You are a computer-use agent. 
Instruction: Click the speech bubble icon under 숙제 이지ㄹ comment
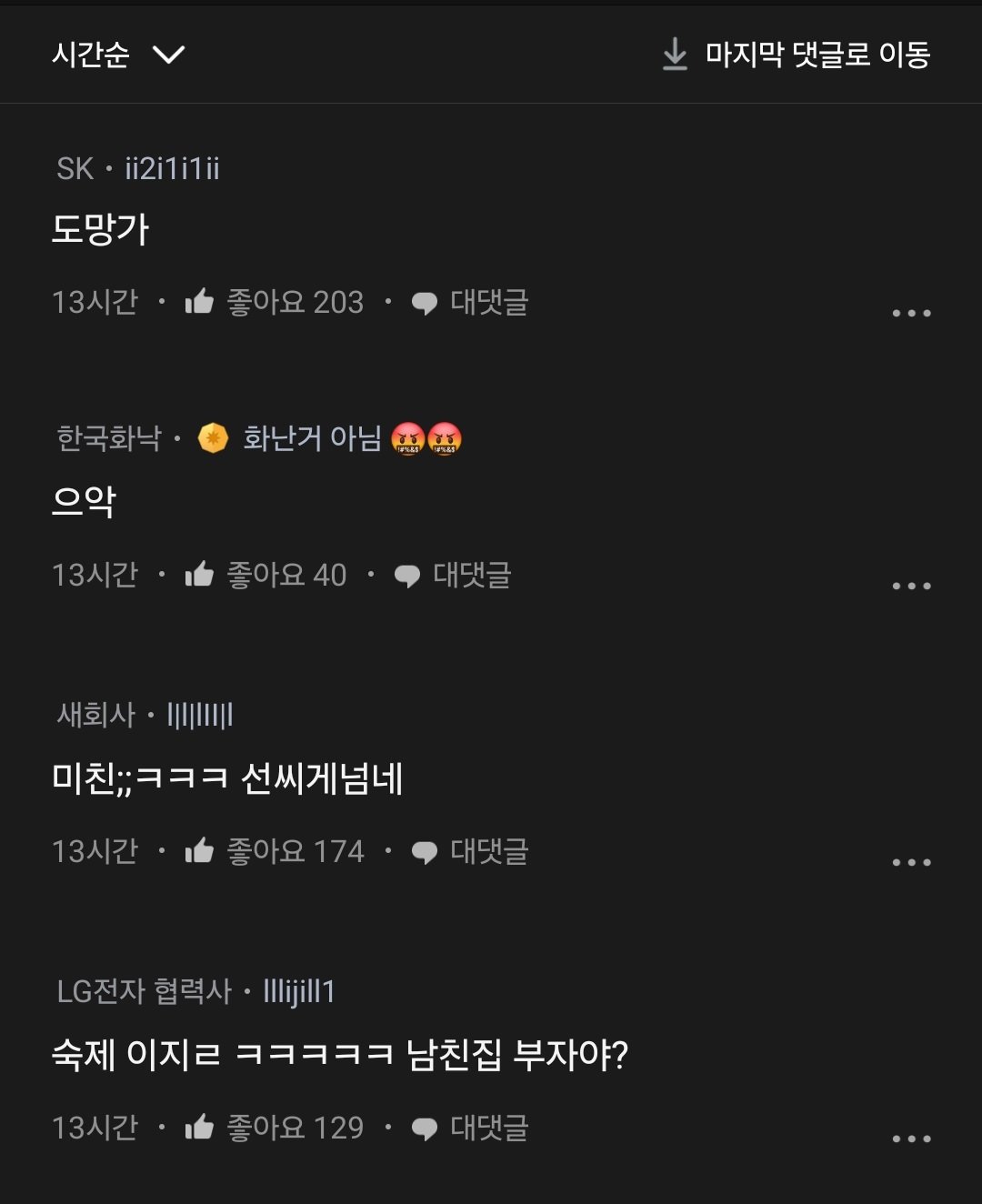point(424,1129)
